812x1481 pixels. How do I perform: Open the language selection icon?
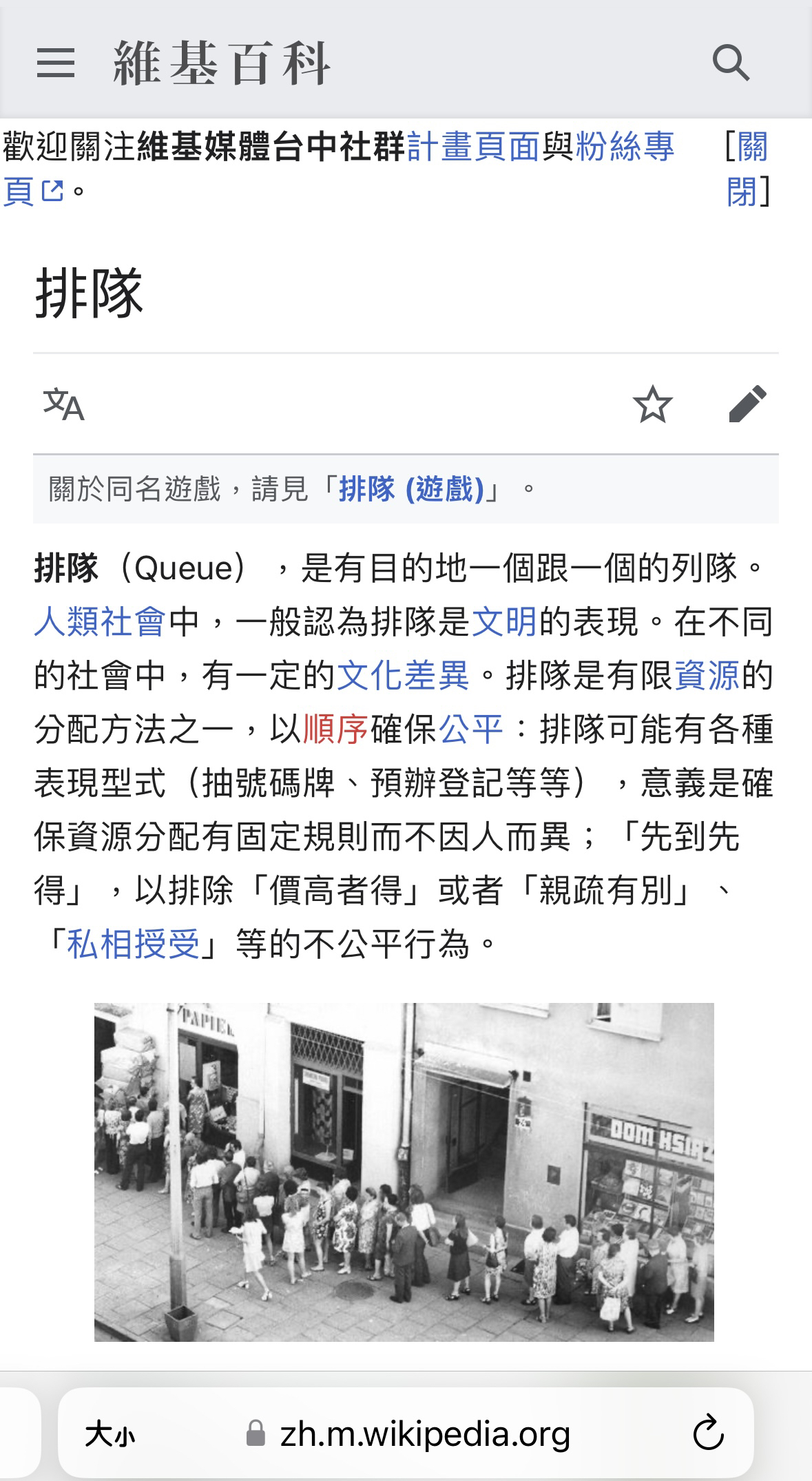[63, 404]
